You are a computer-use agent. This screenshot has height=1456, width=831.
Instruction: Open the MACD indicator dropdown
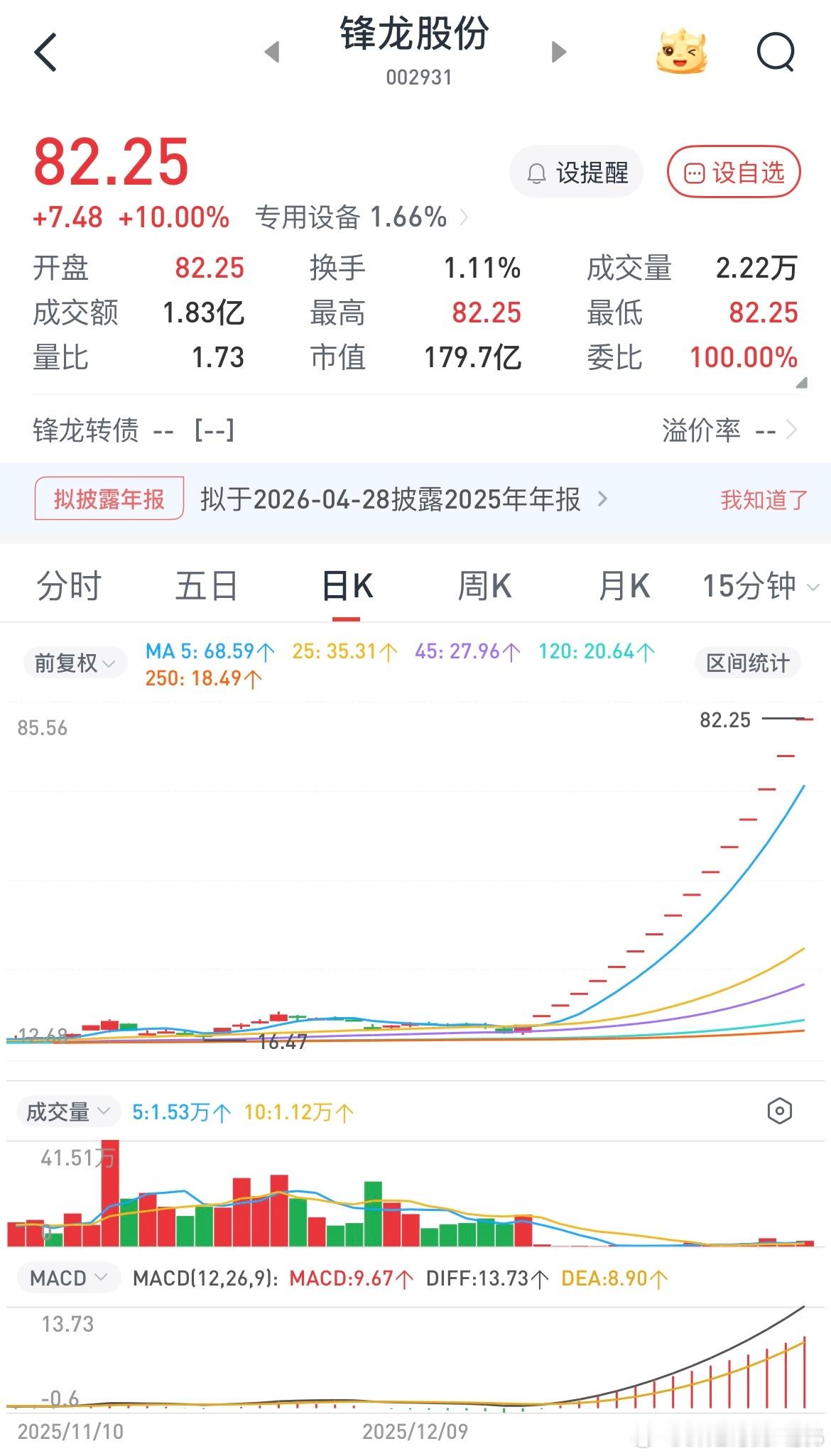tap(67, 1277)
